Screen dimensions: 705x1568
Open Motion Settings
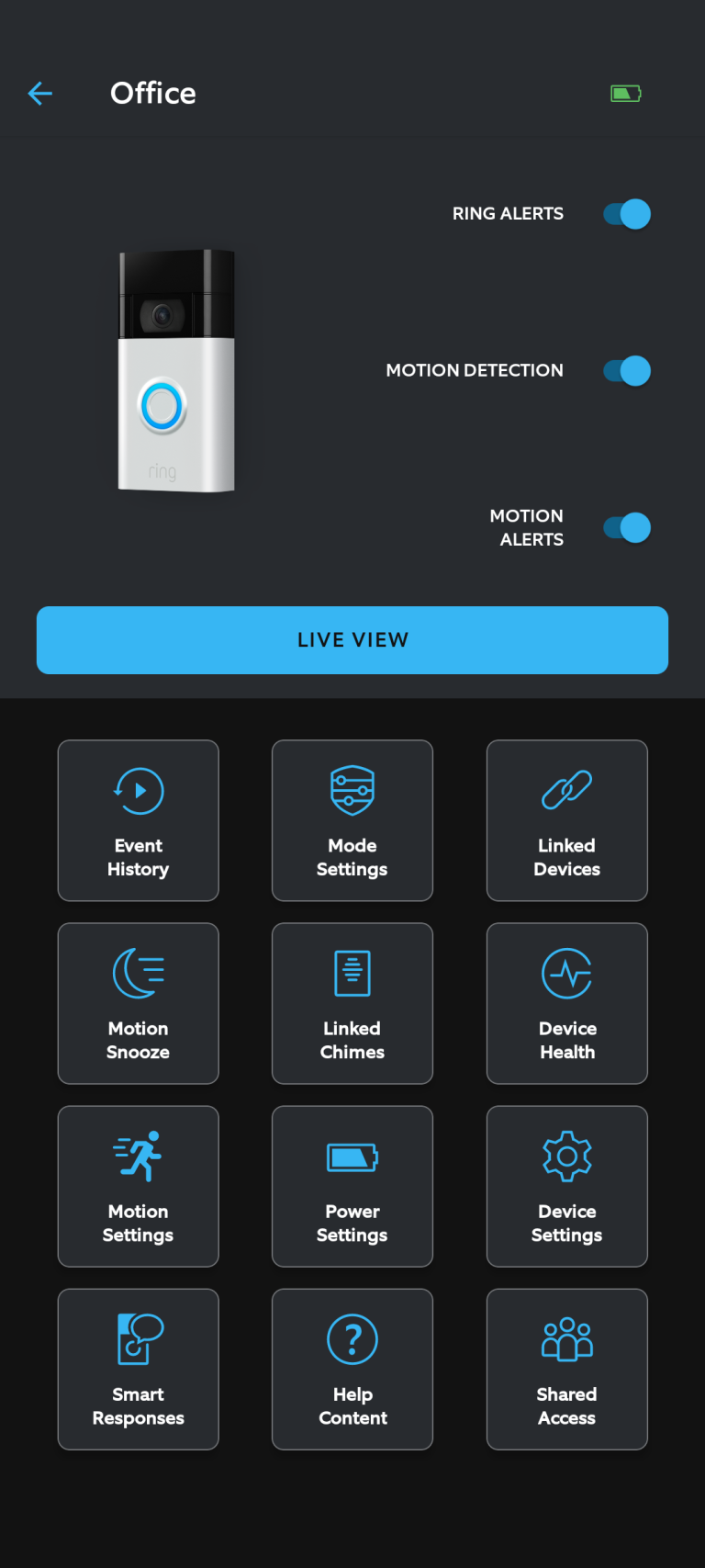click(x=138, y=1185)
